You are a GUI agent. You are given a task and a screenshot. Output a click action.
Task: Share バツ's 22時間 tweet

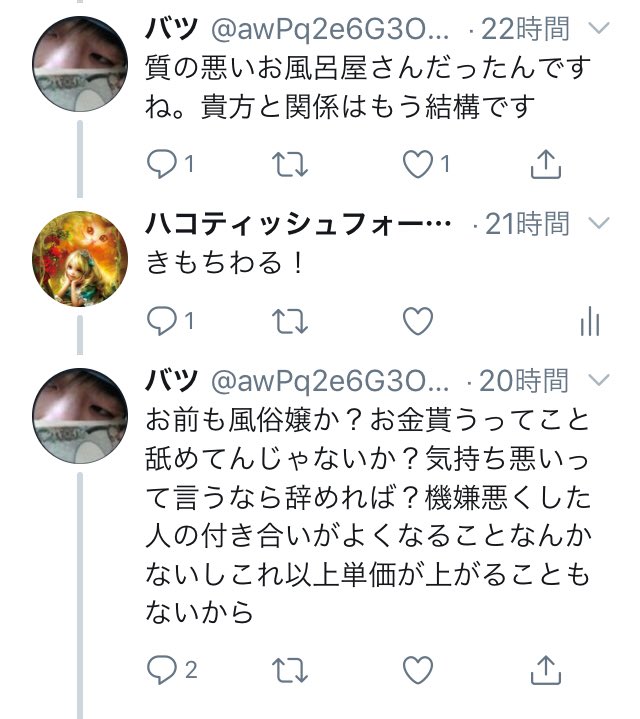pos(545,163)
